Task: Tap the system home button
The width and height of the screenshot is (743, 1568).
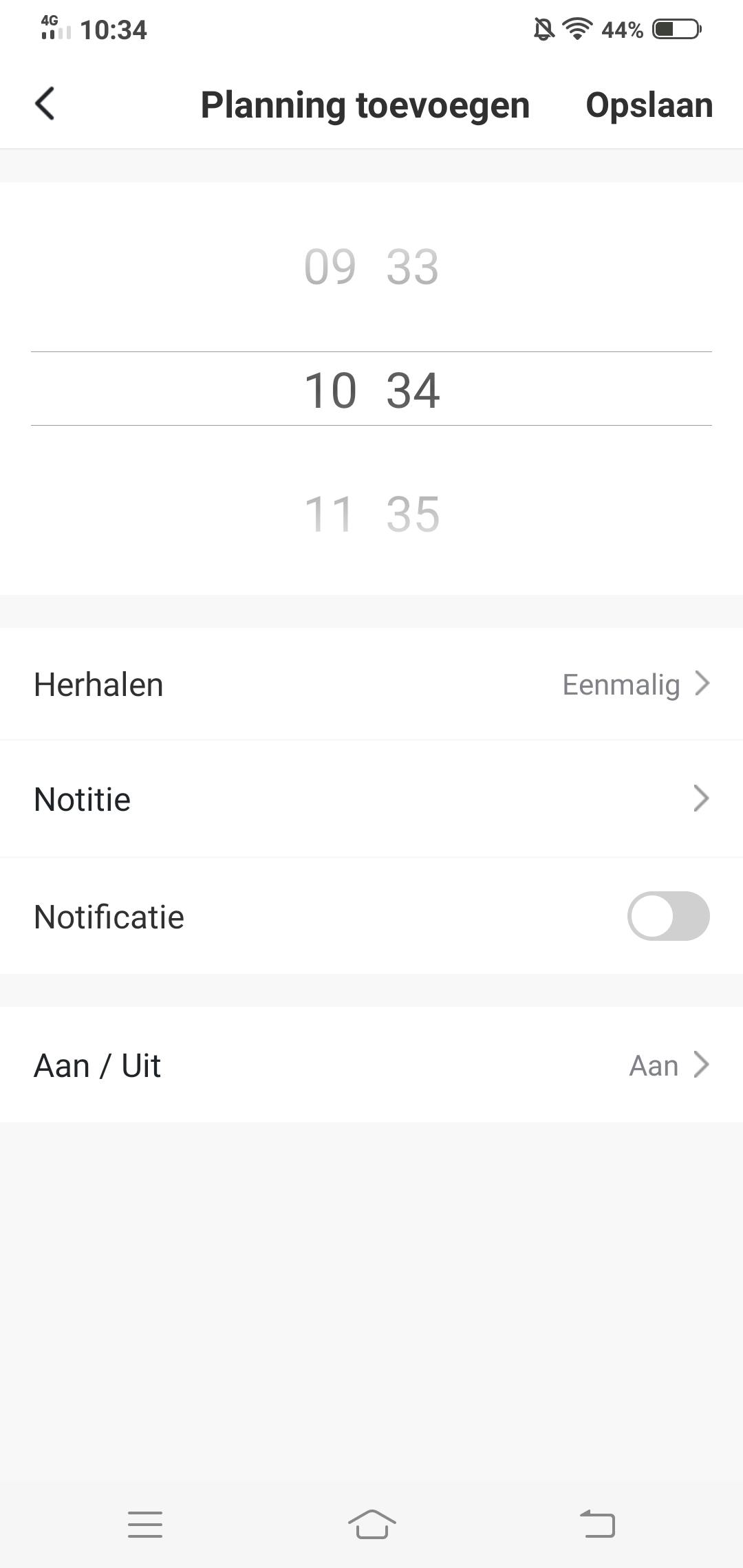Action: (x=371, y=1524)
